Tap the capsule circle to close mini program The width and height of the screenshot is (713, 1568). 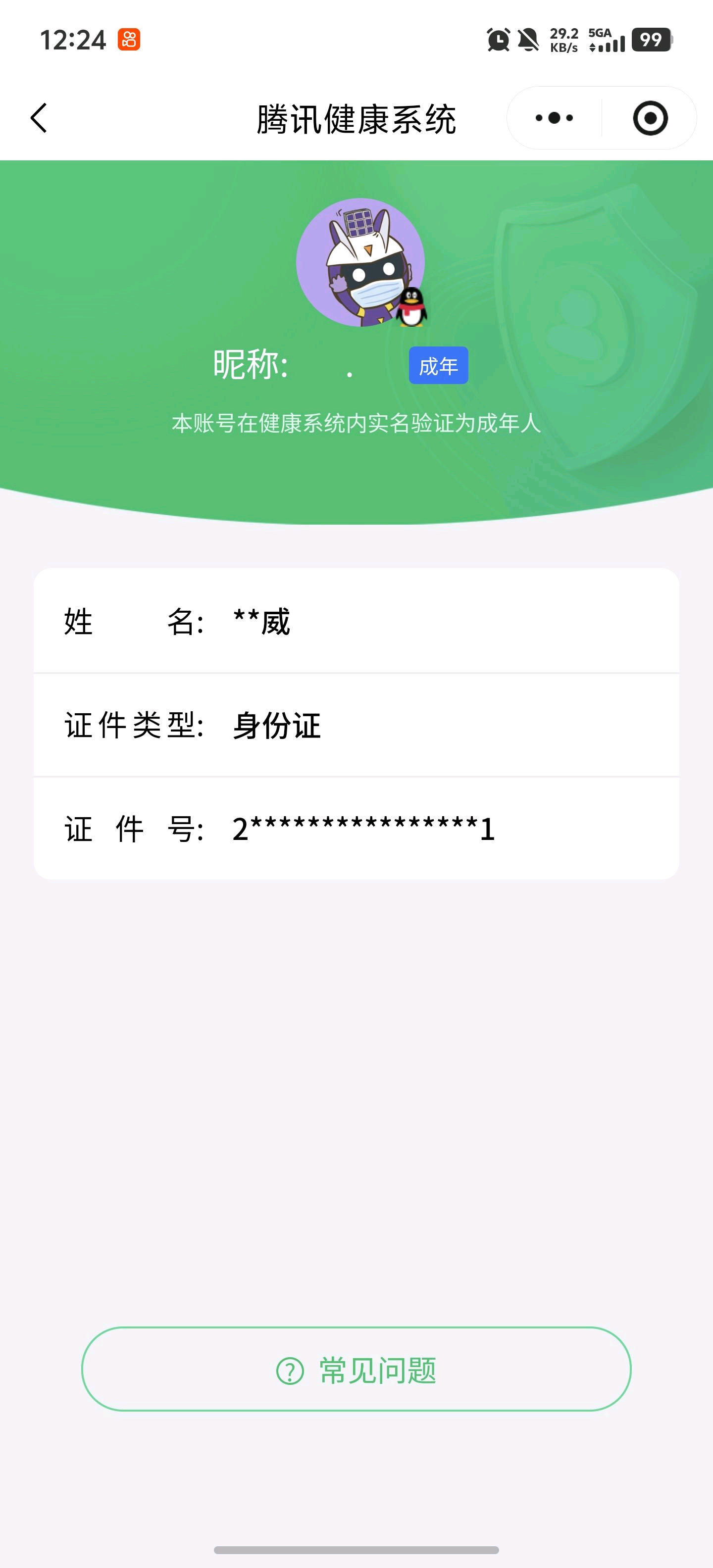[x=650, y=118]
